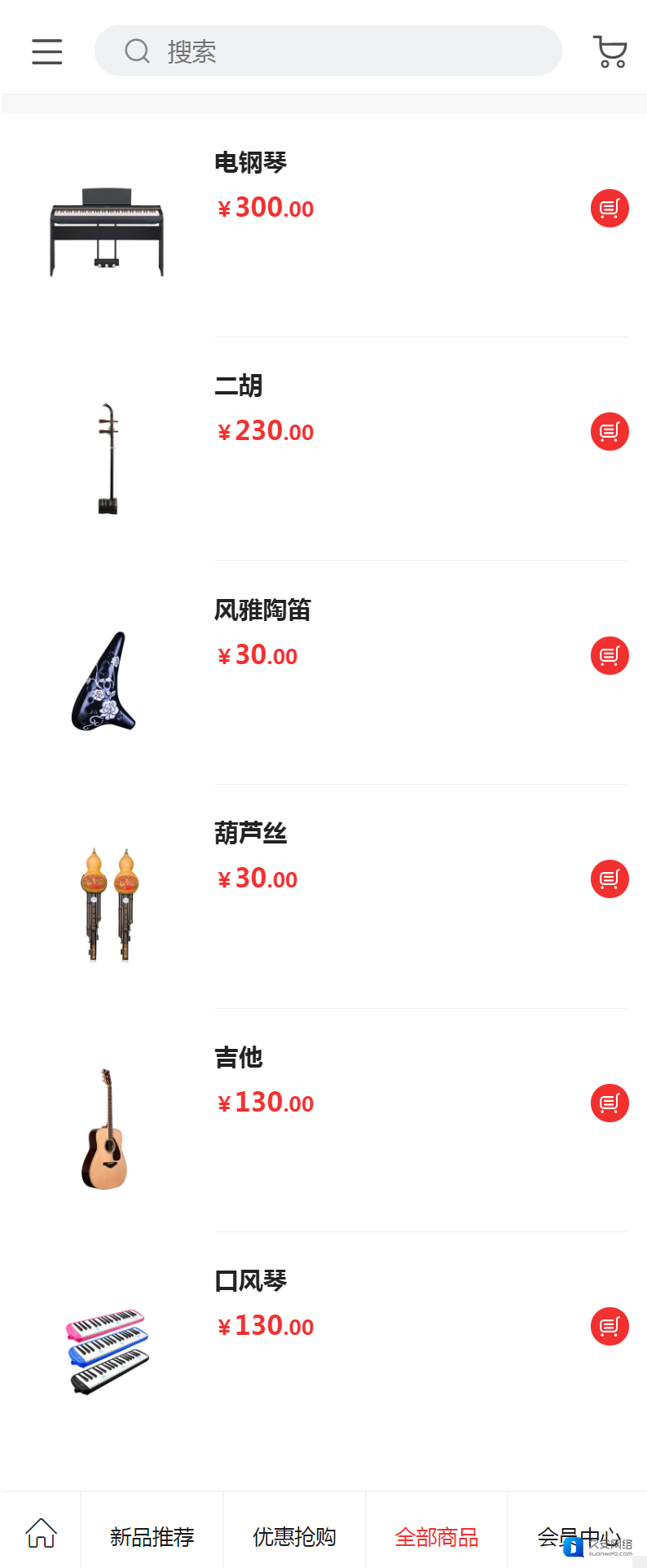
Task: View the 电钢琴 product image
Action: click(107, 232)
